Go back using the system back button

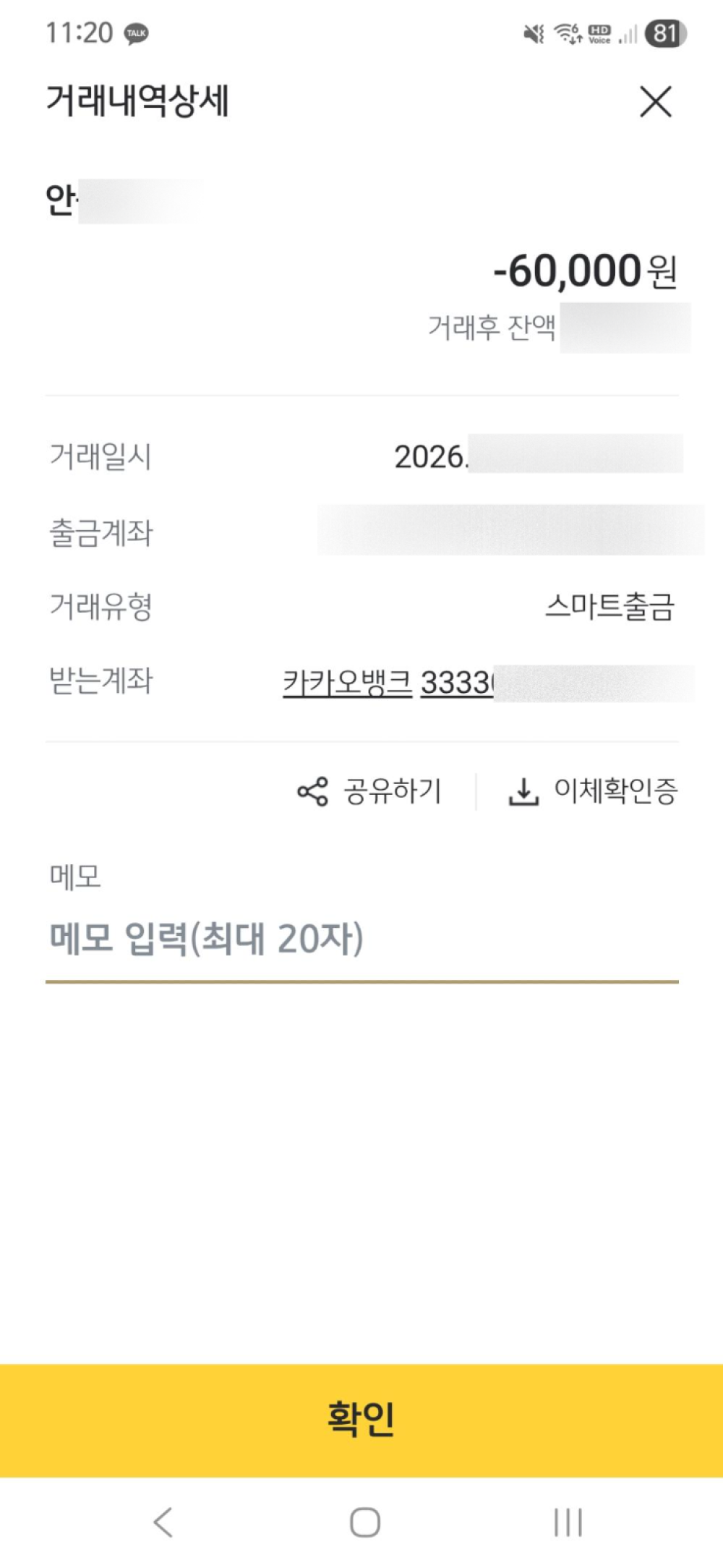(163, 1522)
